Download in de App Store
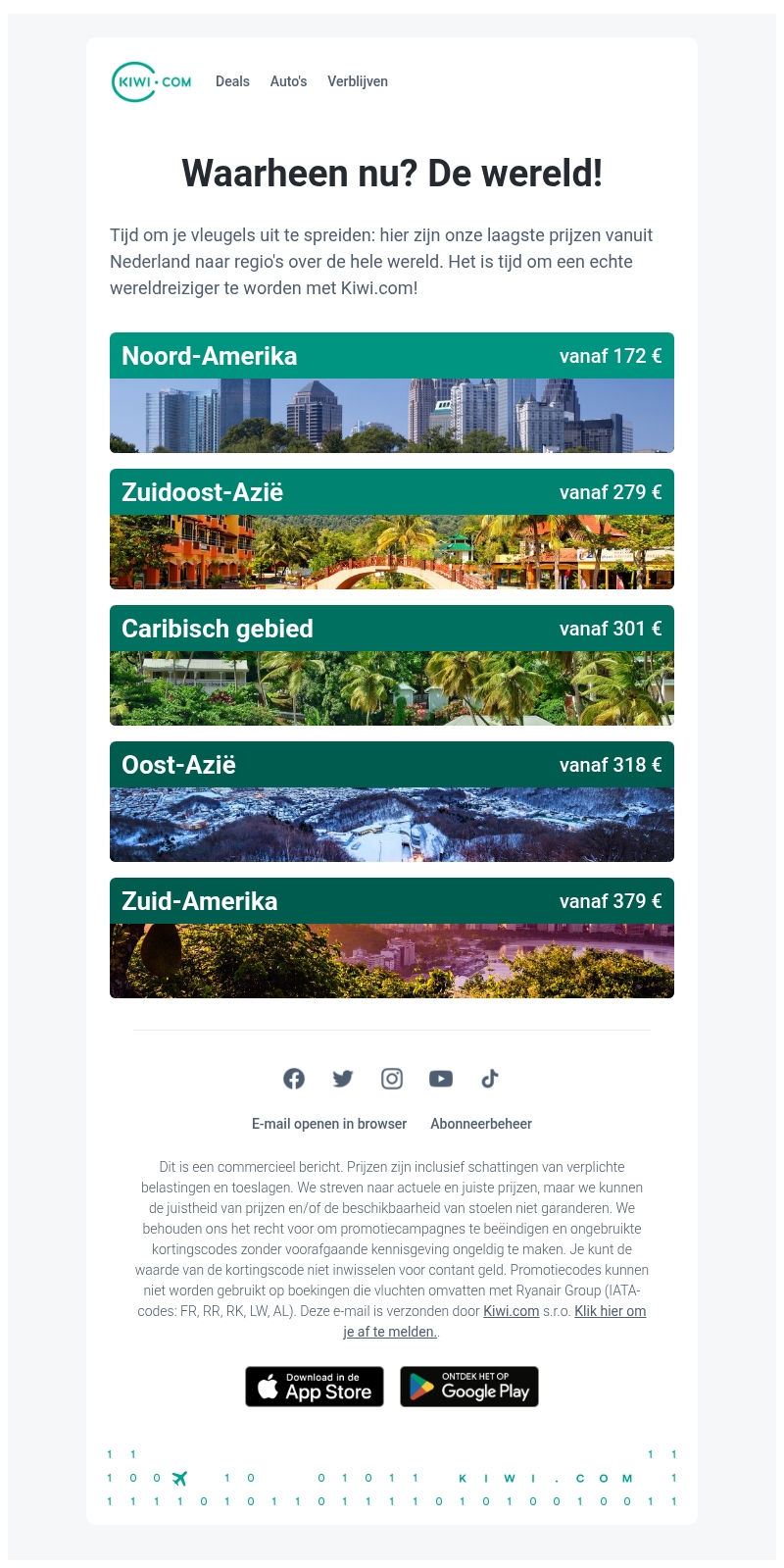Viewport: 784px width, 1568px height. coord(315,1387)
